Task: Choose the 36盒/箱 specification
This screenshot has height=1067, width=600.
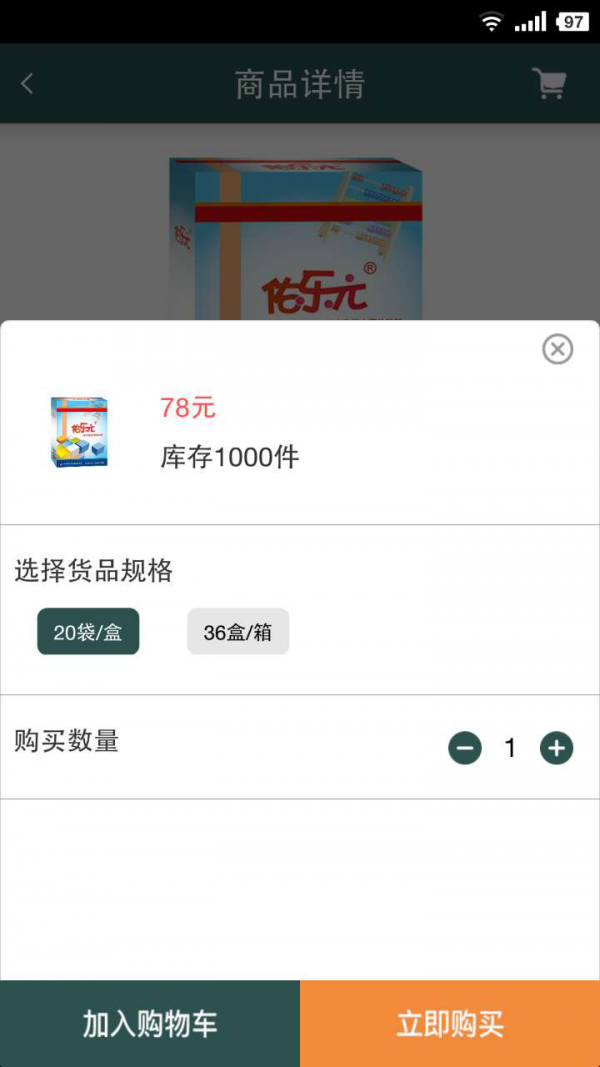Action: click(238, 632)
